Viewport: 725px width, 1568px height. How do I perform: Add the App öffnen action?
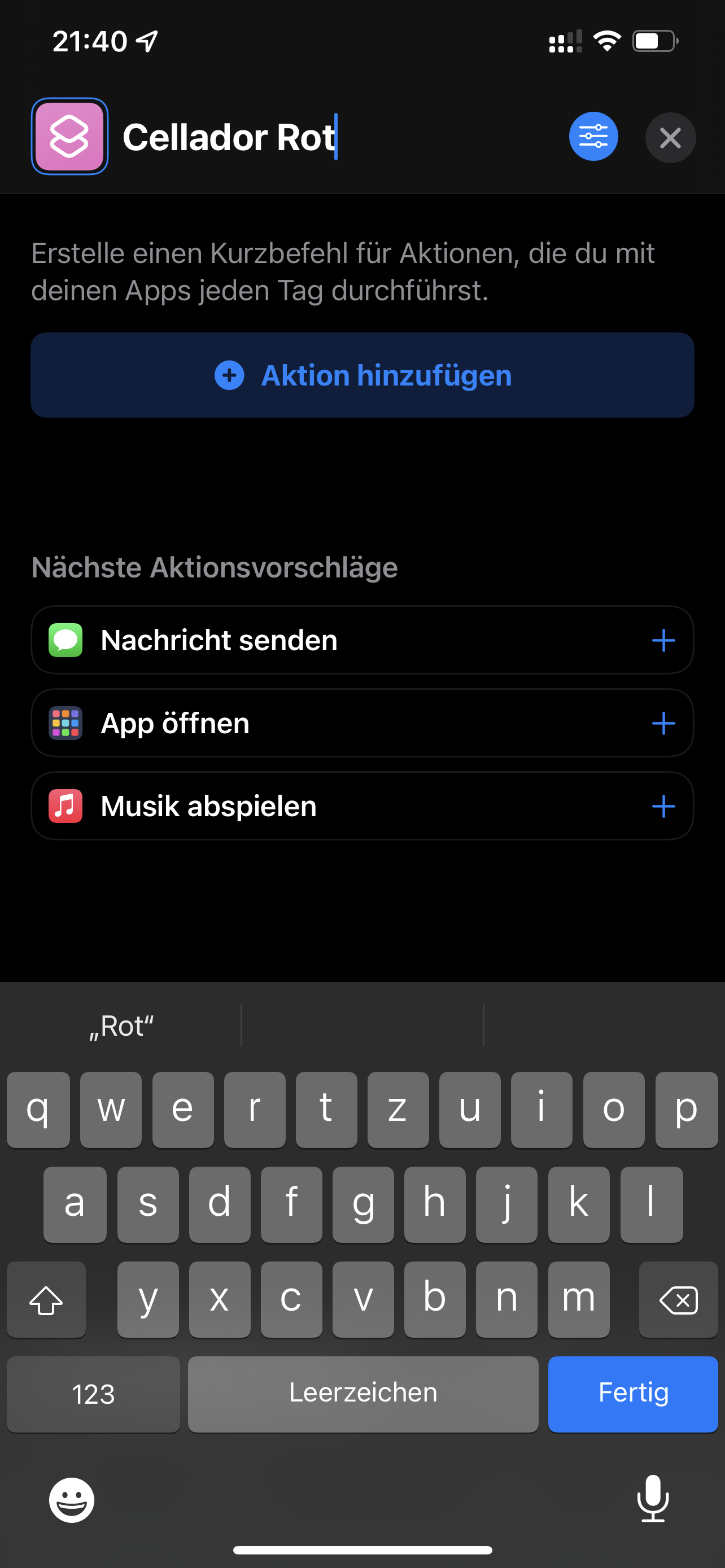tap(663, 723)
